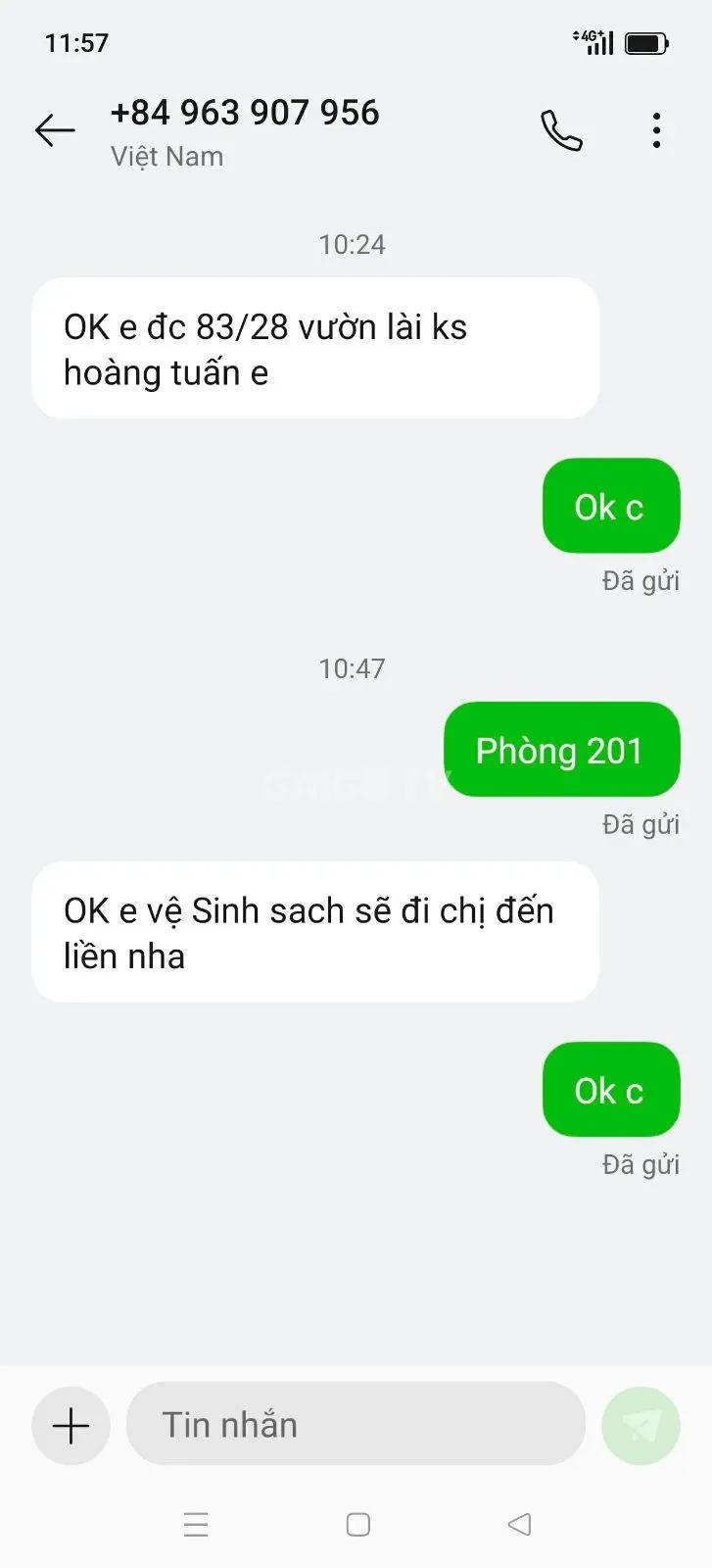
Task: Call +84 963 907 956
Action: tap(561, 130)
